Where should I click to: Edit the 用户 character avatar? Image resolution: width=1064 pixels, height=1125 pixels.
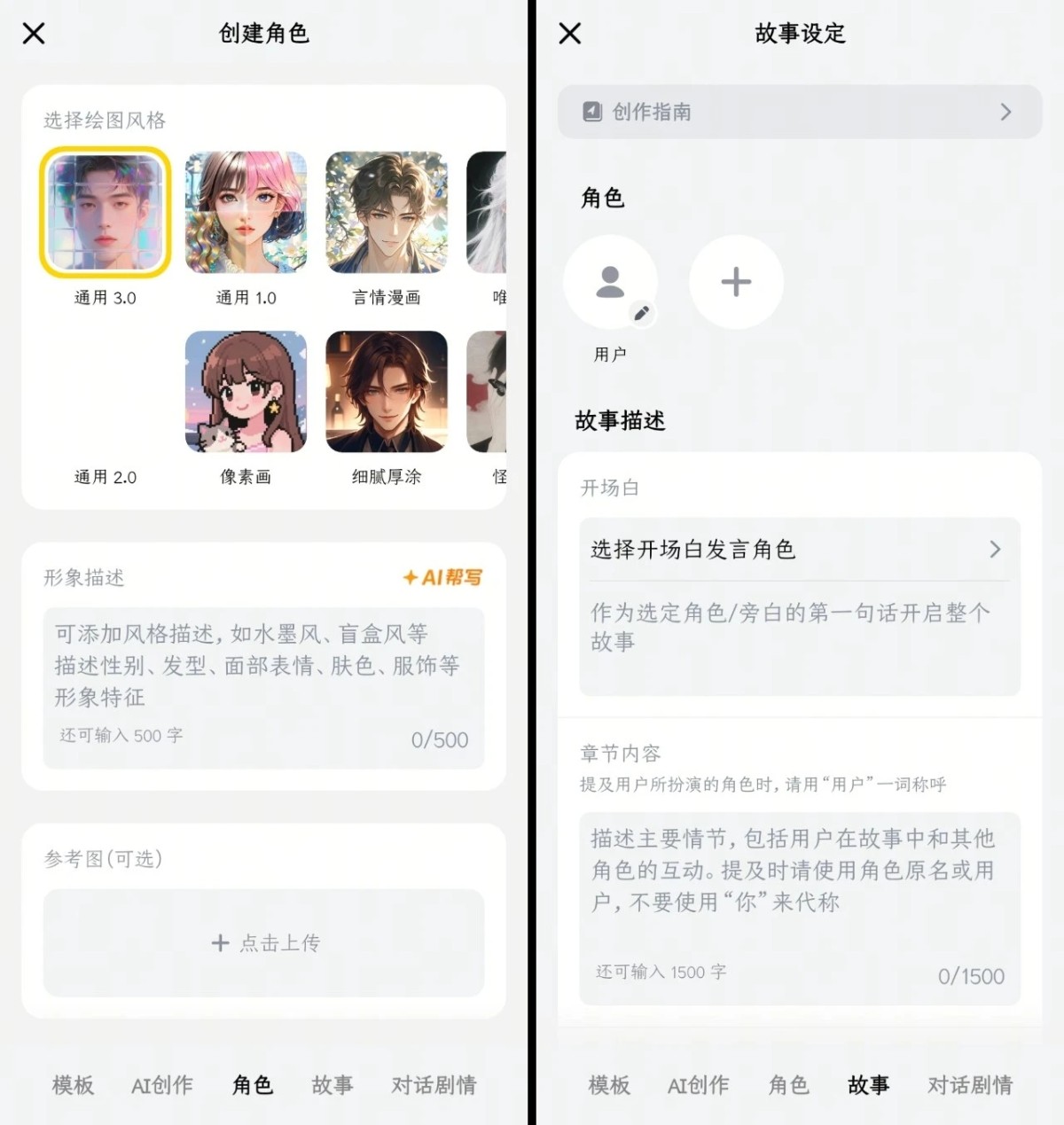(x=641, y=313)
